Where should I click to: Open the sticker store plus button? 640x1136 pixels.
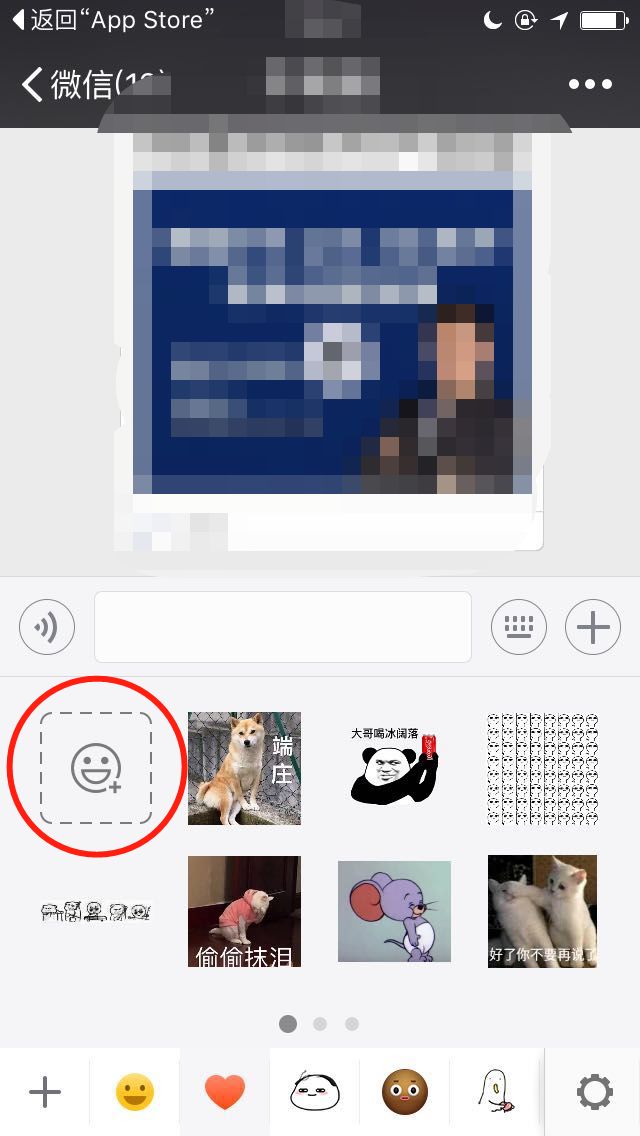point(45,1092)
